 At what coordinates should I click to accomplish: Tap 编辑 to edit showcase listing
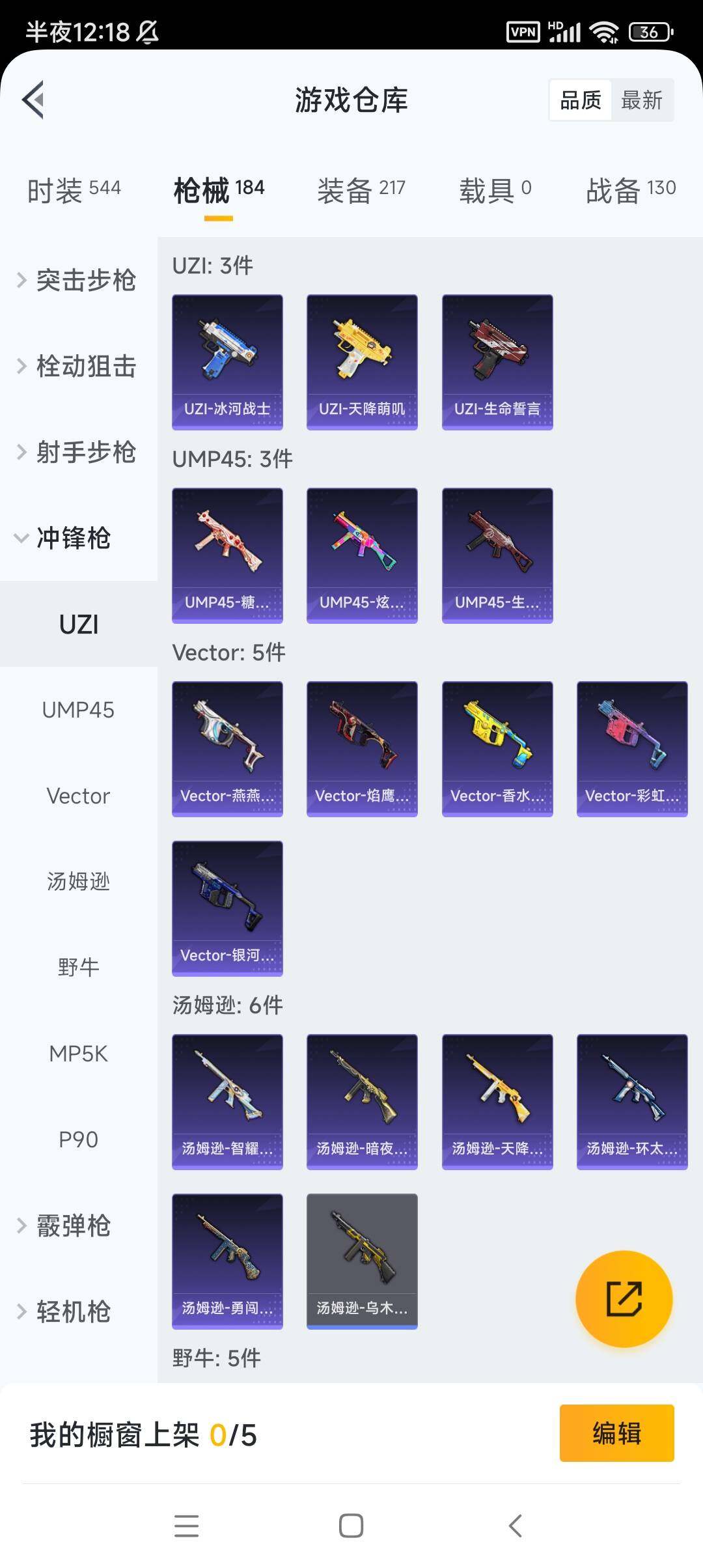tap(616, 1433)
